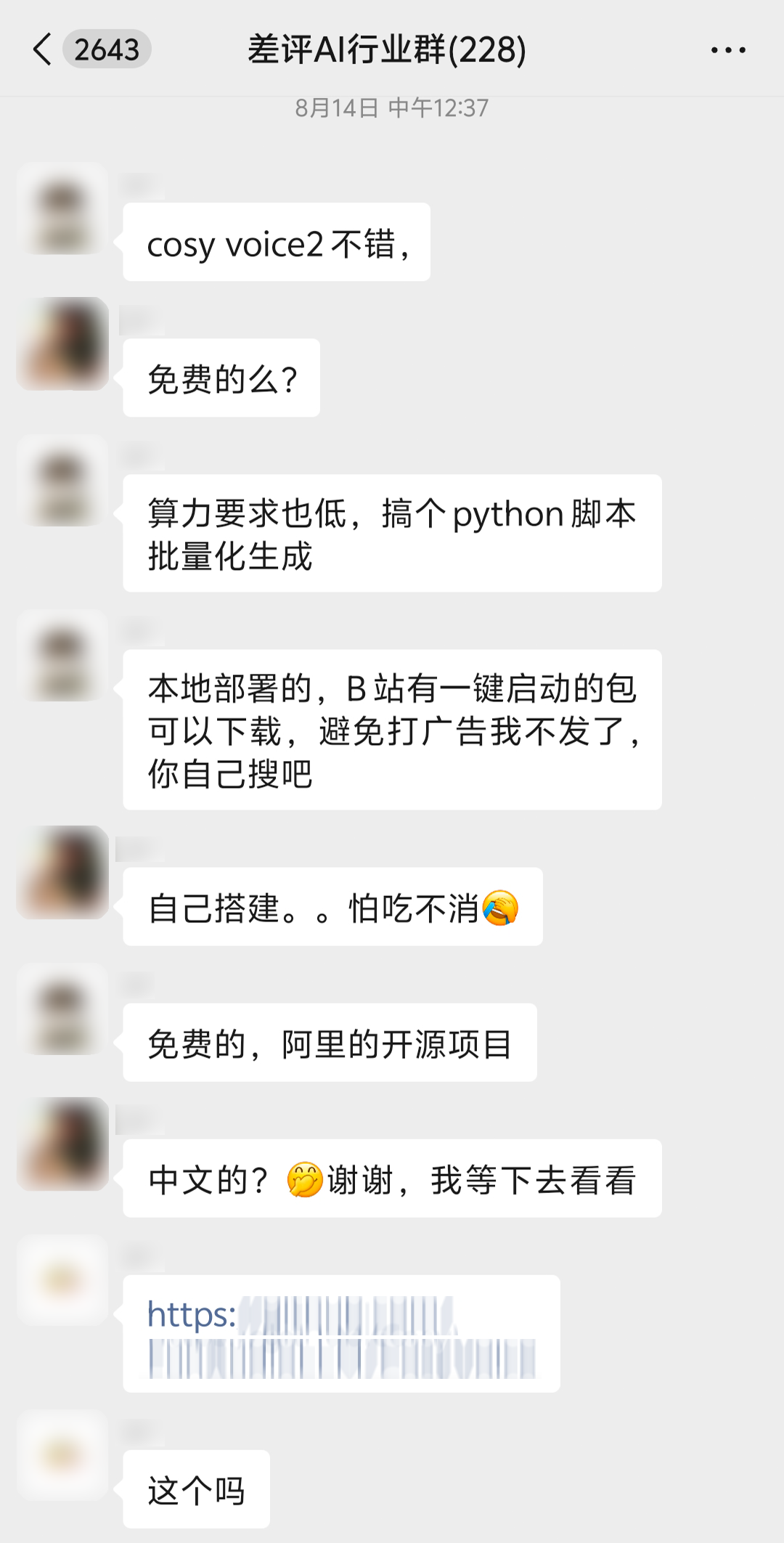This screenshot has width=784, height=1543.
Task: Go back to the chat list
Action: pos(43,49)
